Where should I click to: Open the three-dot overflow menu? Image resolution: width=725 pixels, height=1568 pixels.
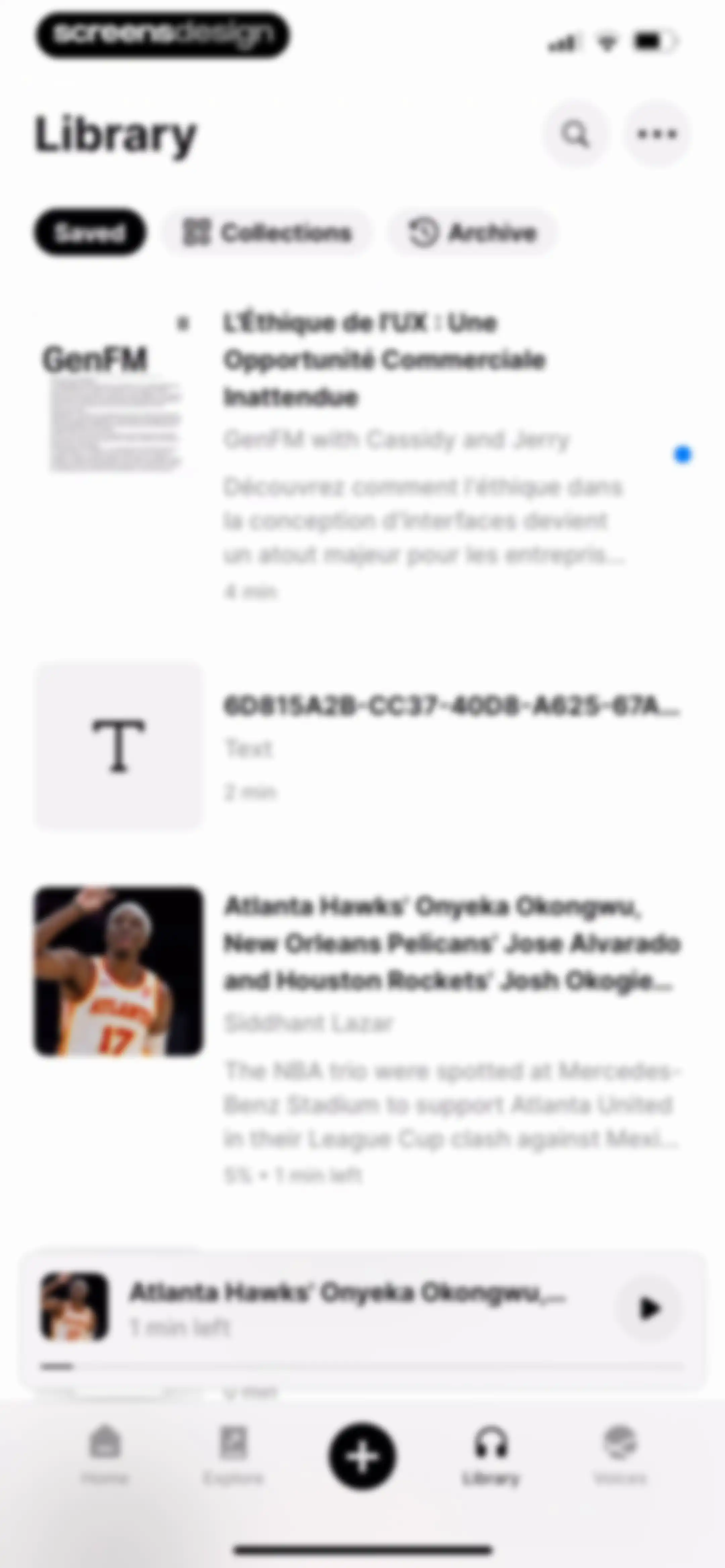pos(657,133)
